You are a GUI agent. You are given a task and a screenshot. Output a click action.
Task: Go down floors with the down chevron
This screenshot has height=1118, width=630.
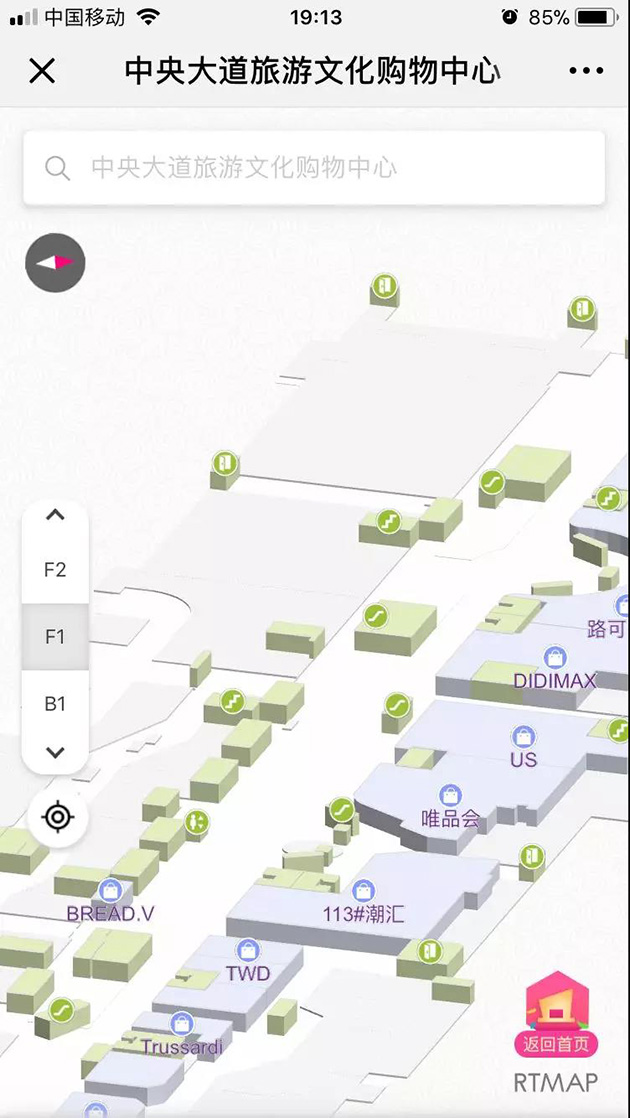tap(55, 752)
